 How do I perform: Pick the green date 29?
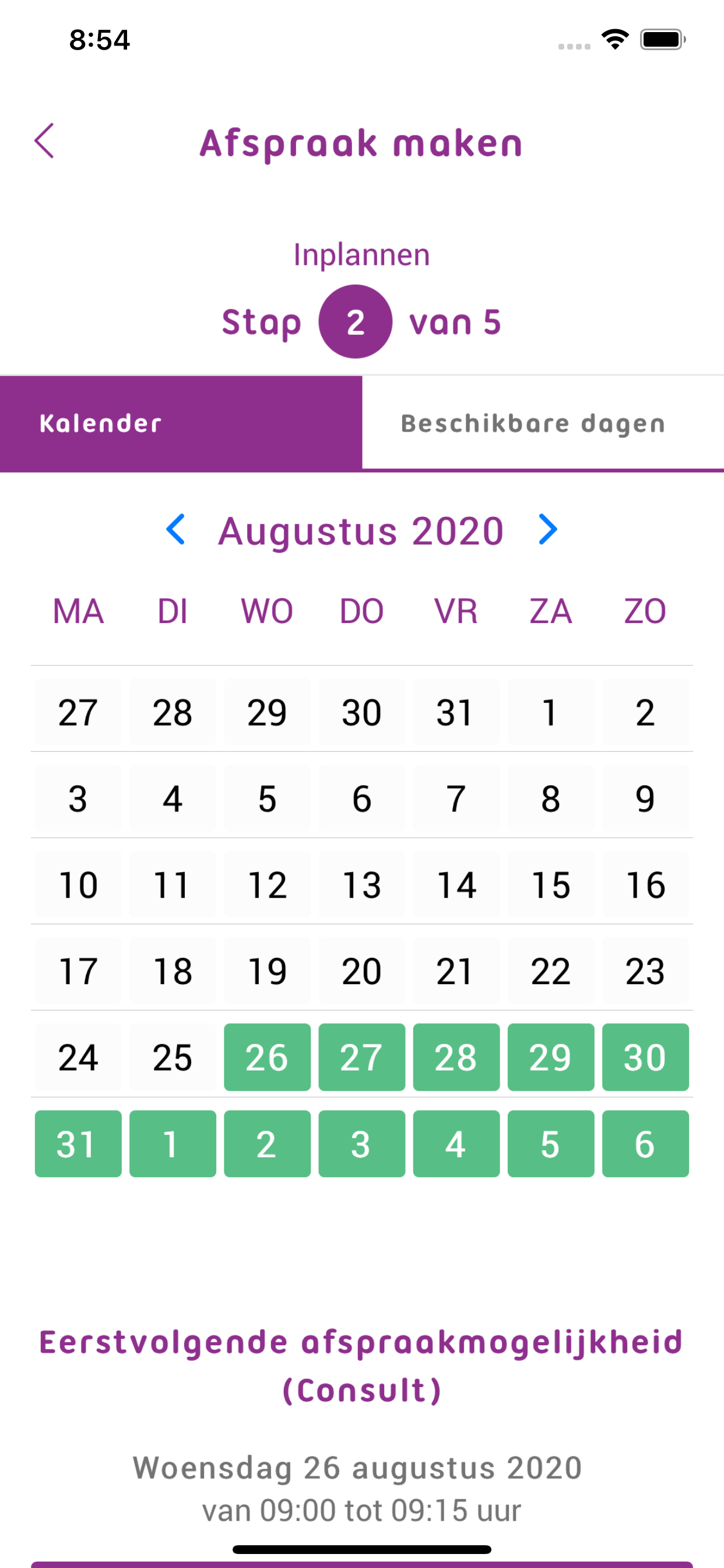(551, 1058)
